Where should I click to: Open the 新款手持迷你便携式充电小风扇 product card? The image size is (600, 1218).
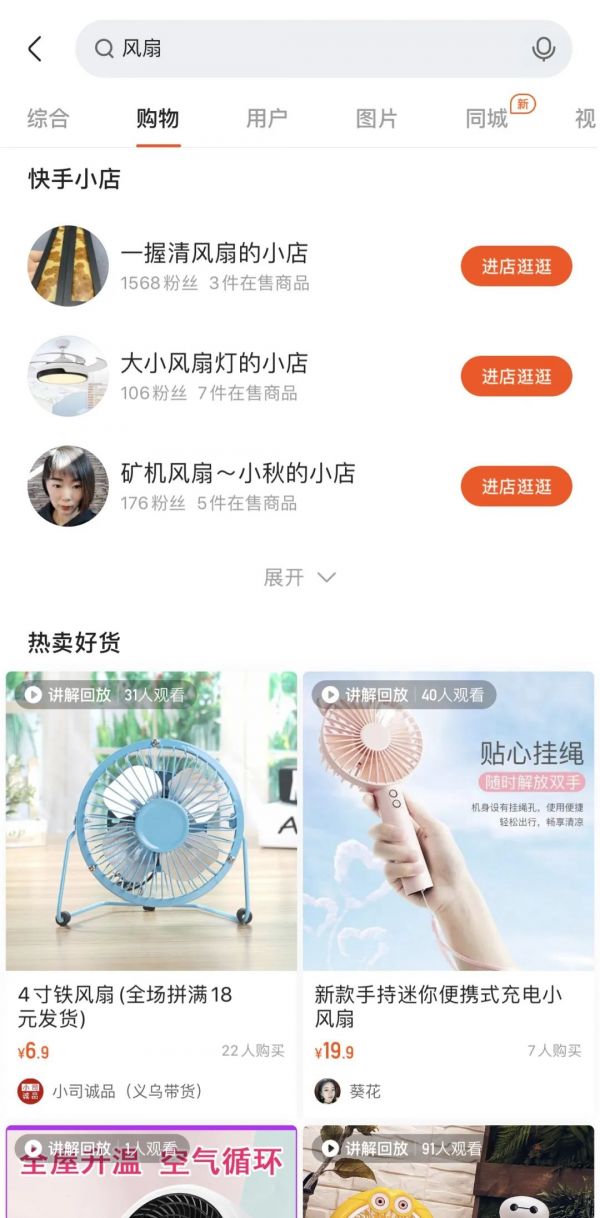448,893
